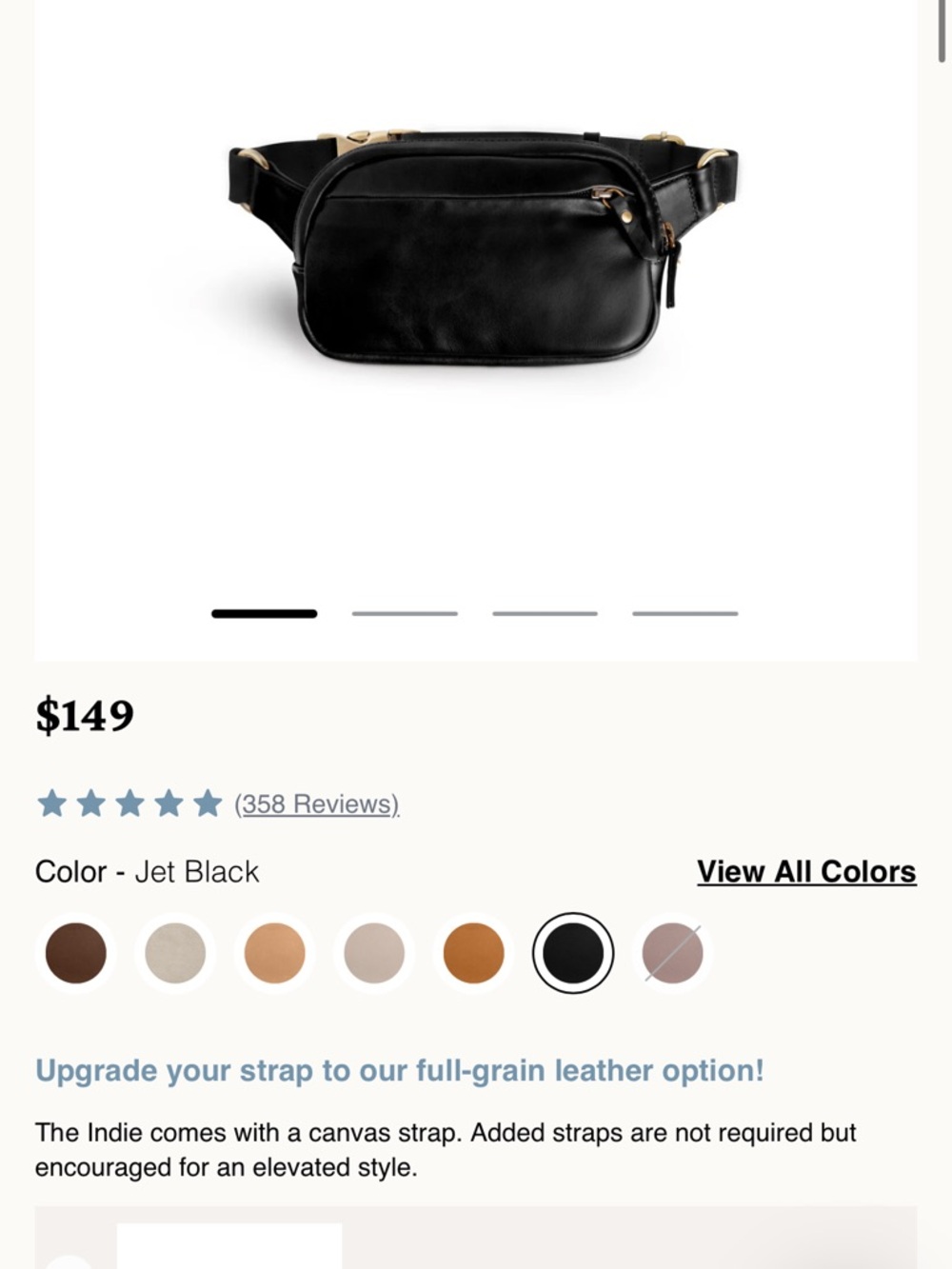Select the dark brown color swatch

[74, 952]
